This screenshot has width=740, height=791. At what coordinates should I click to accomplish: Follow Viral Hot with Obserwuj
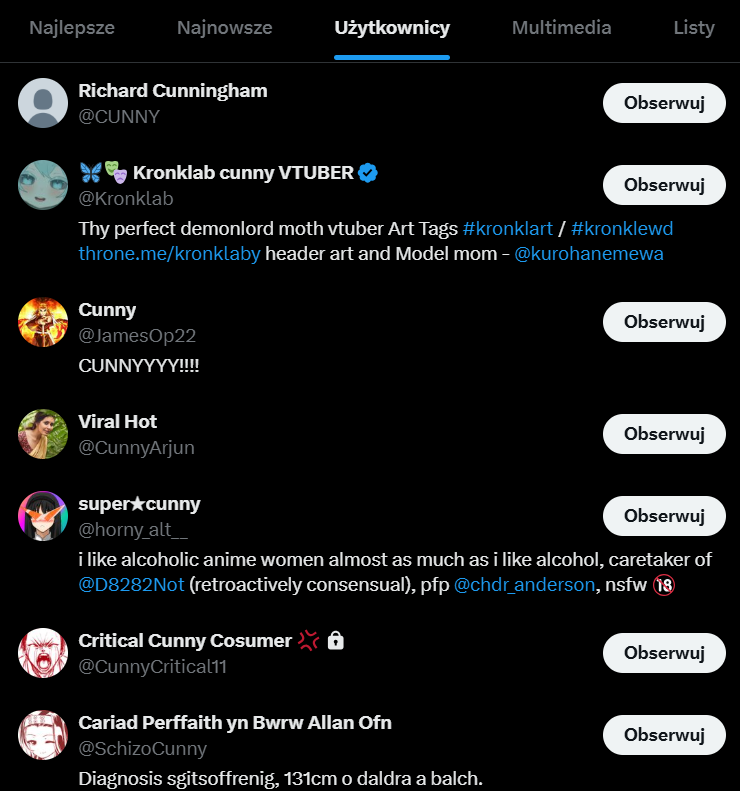[664, 434]
